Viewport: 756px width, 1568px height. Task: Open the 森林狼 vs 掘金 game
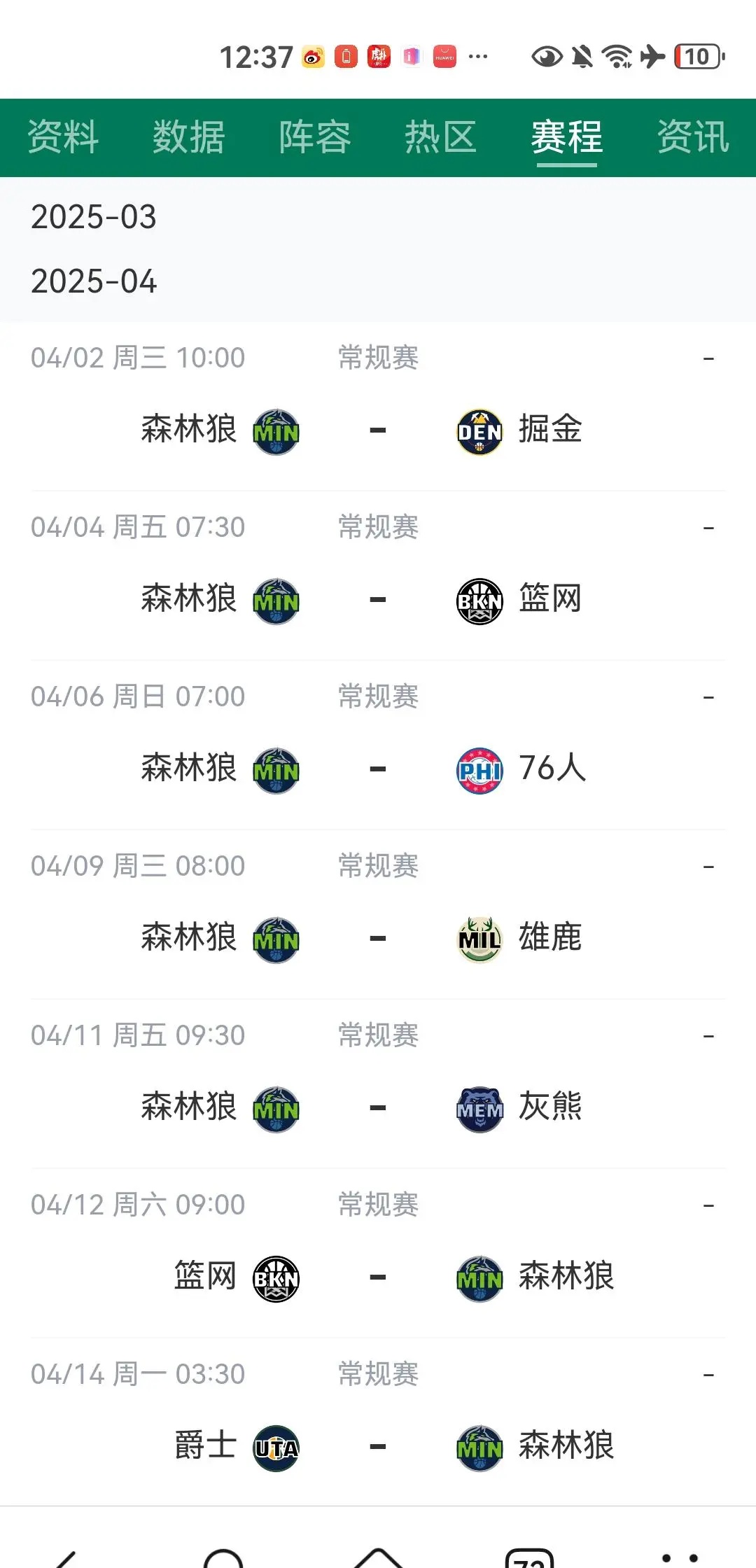378,407
